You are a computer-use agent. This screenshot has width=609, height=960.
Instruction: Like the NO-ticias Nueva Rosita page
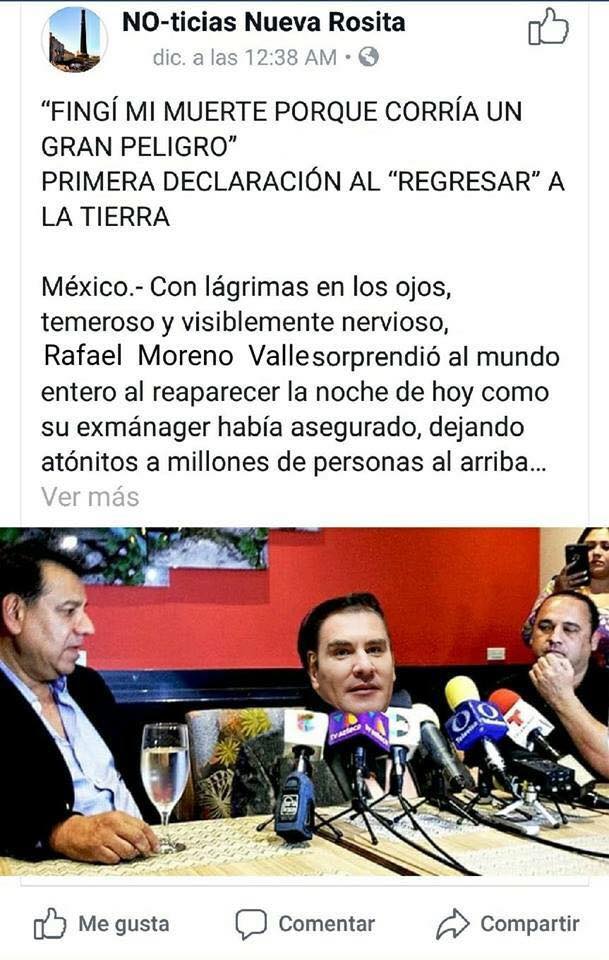click(x=548, y=28)
